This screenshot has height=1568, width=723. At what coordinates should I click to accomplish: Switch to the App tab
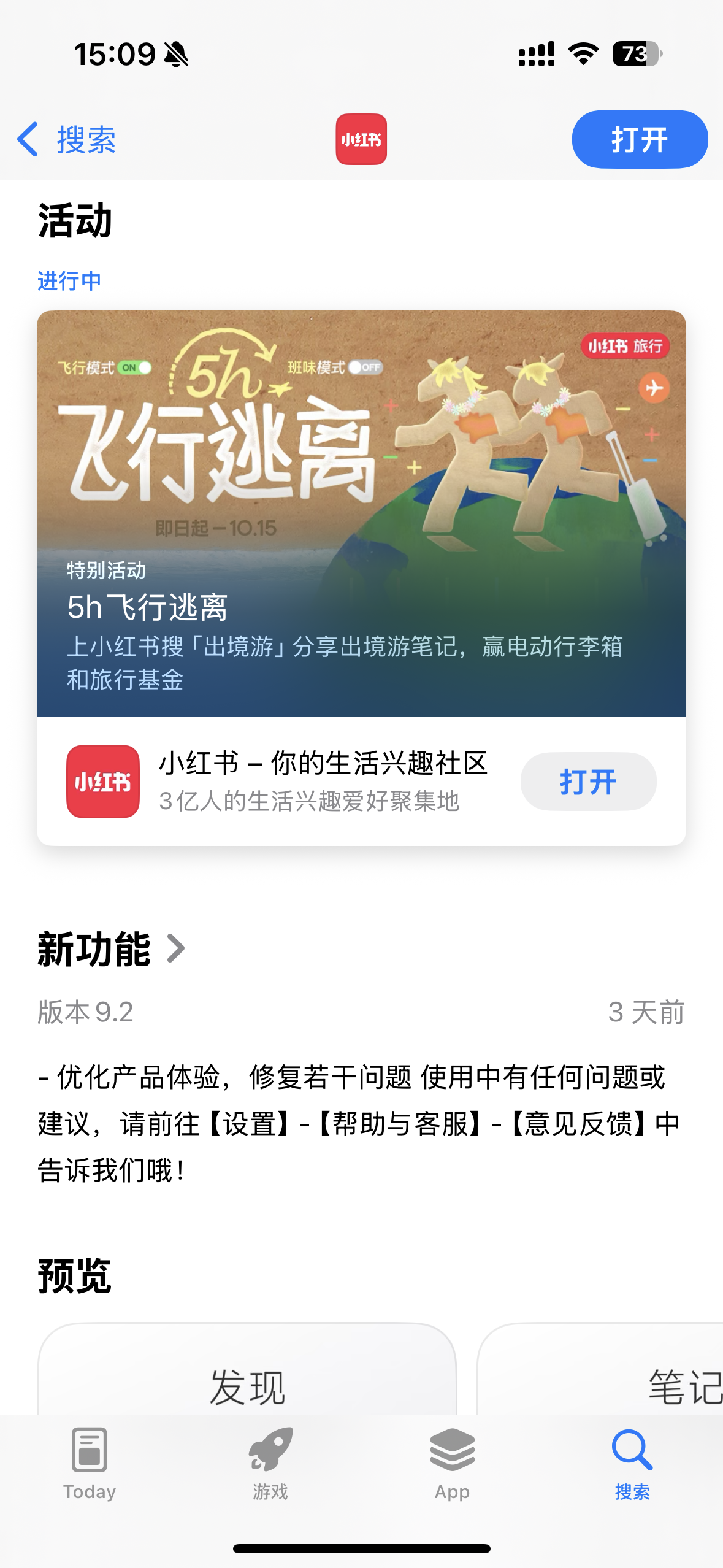452,1463
